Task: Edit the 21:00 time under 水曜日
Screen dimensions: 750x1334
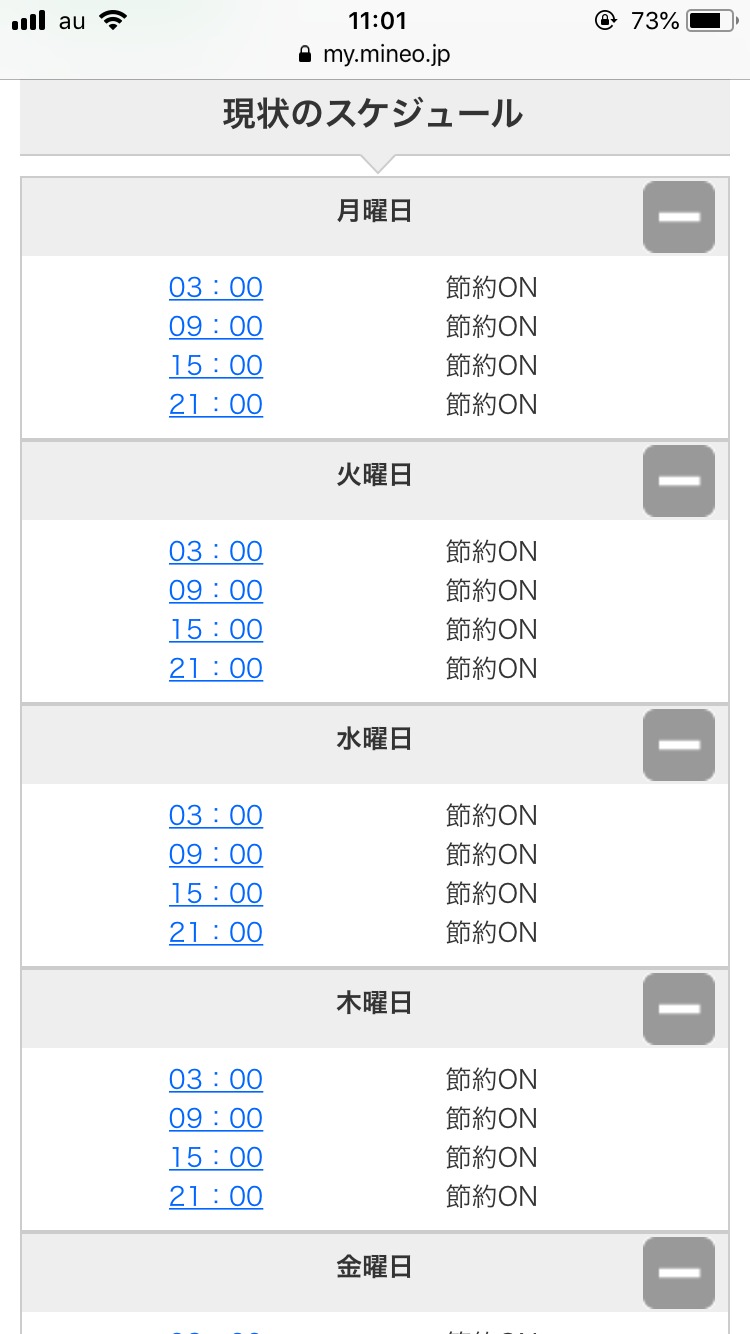Action: [x=216, y=933]
